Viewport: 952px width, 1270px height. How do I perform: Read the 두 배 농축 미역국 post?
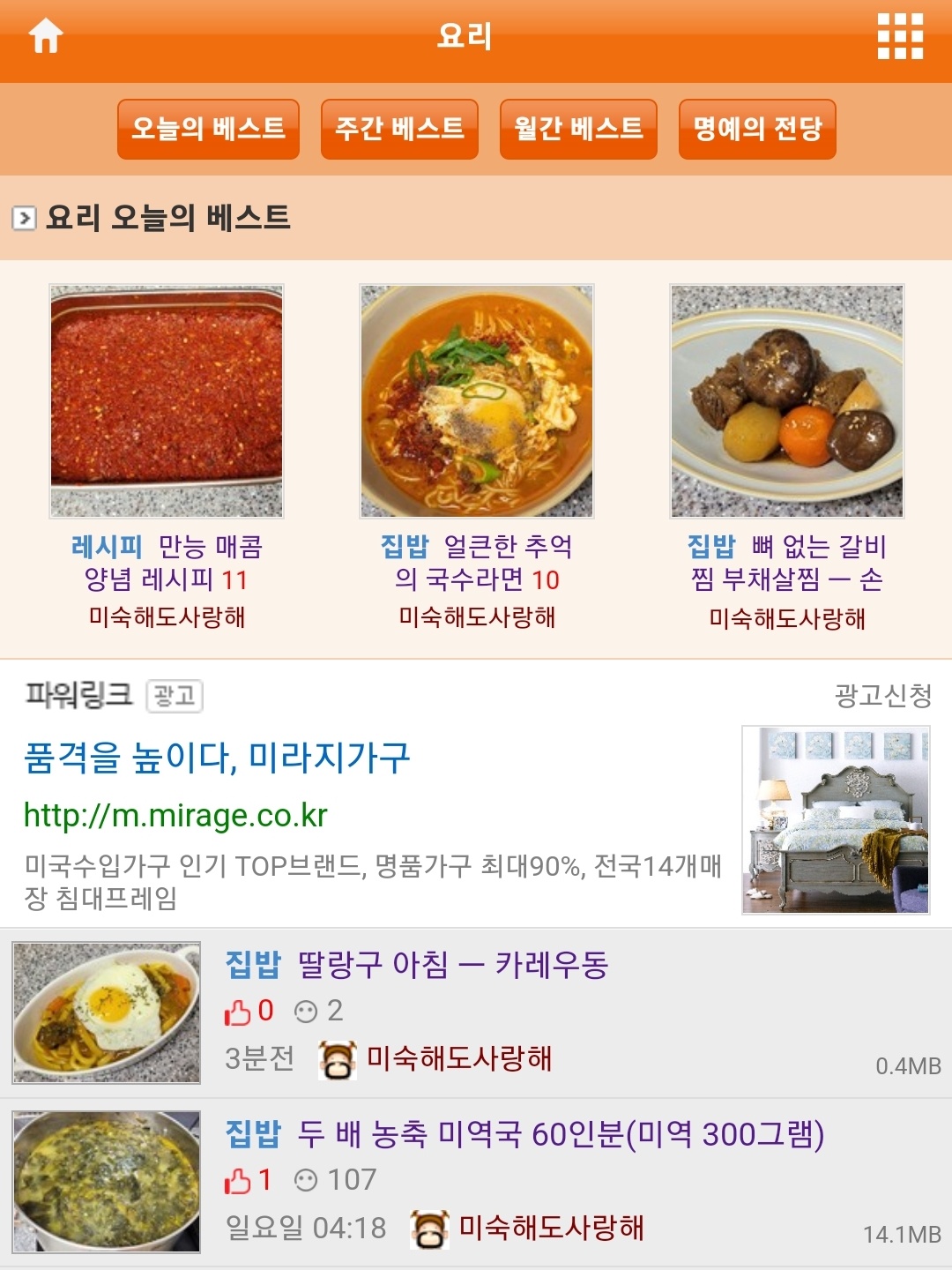coord(524,1134)
